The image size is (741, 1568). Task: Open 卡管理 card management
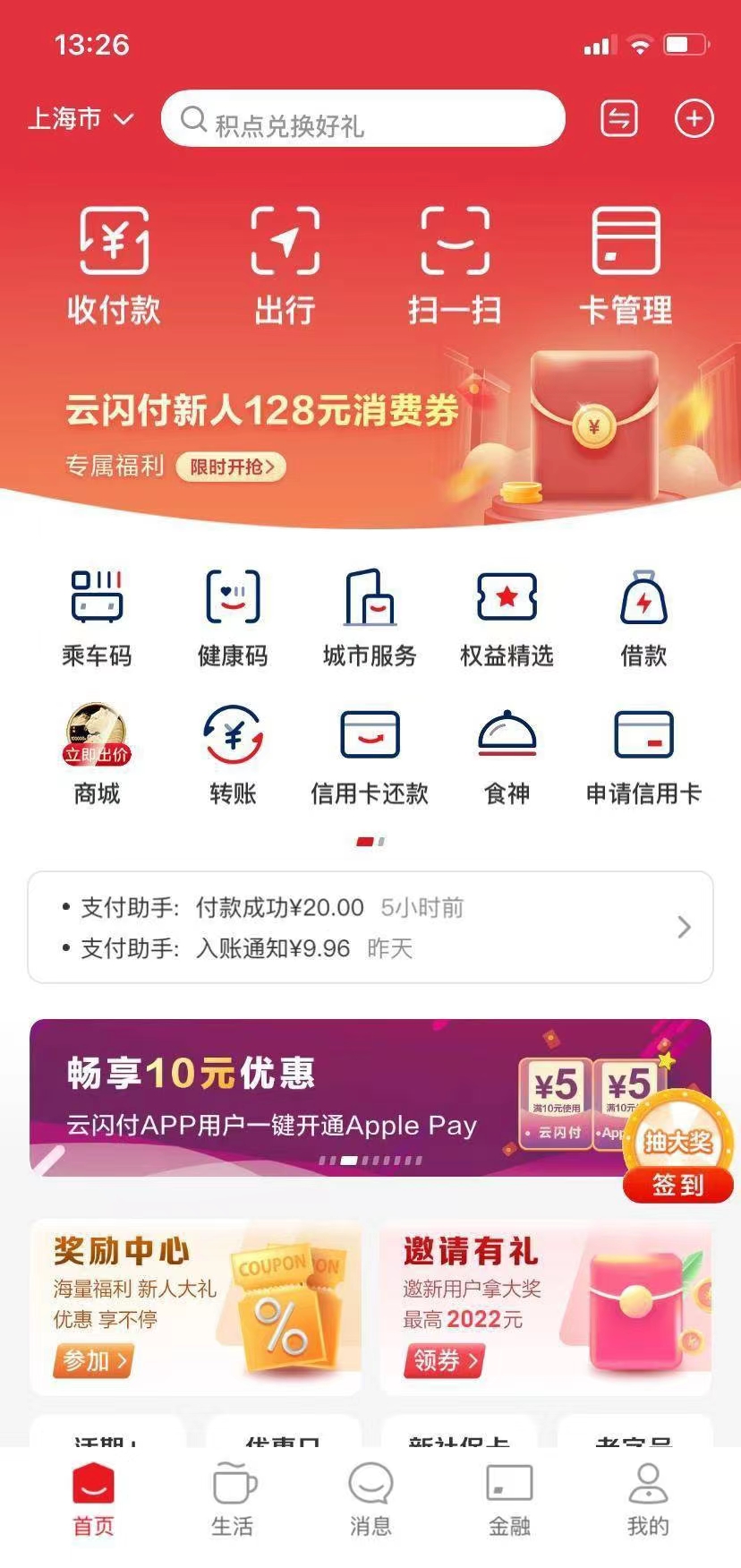pos(626,264)
